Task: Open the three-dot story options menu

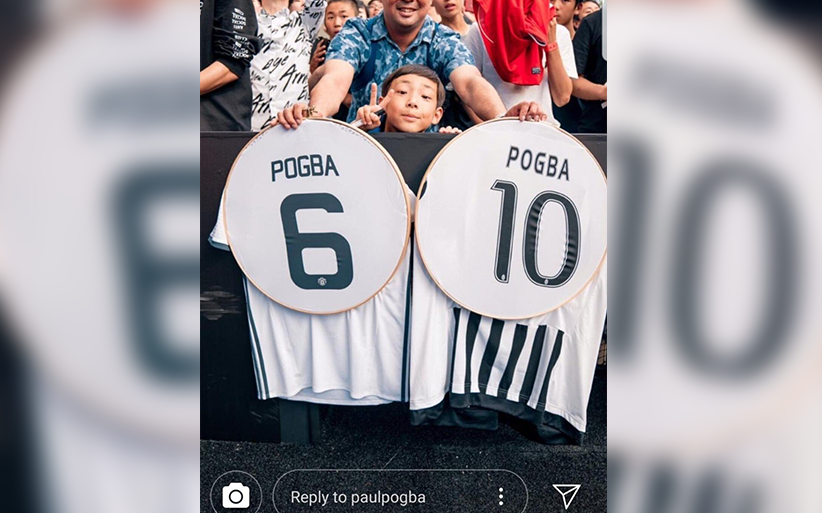Action: click(501, 497)
